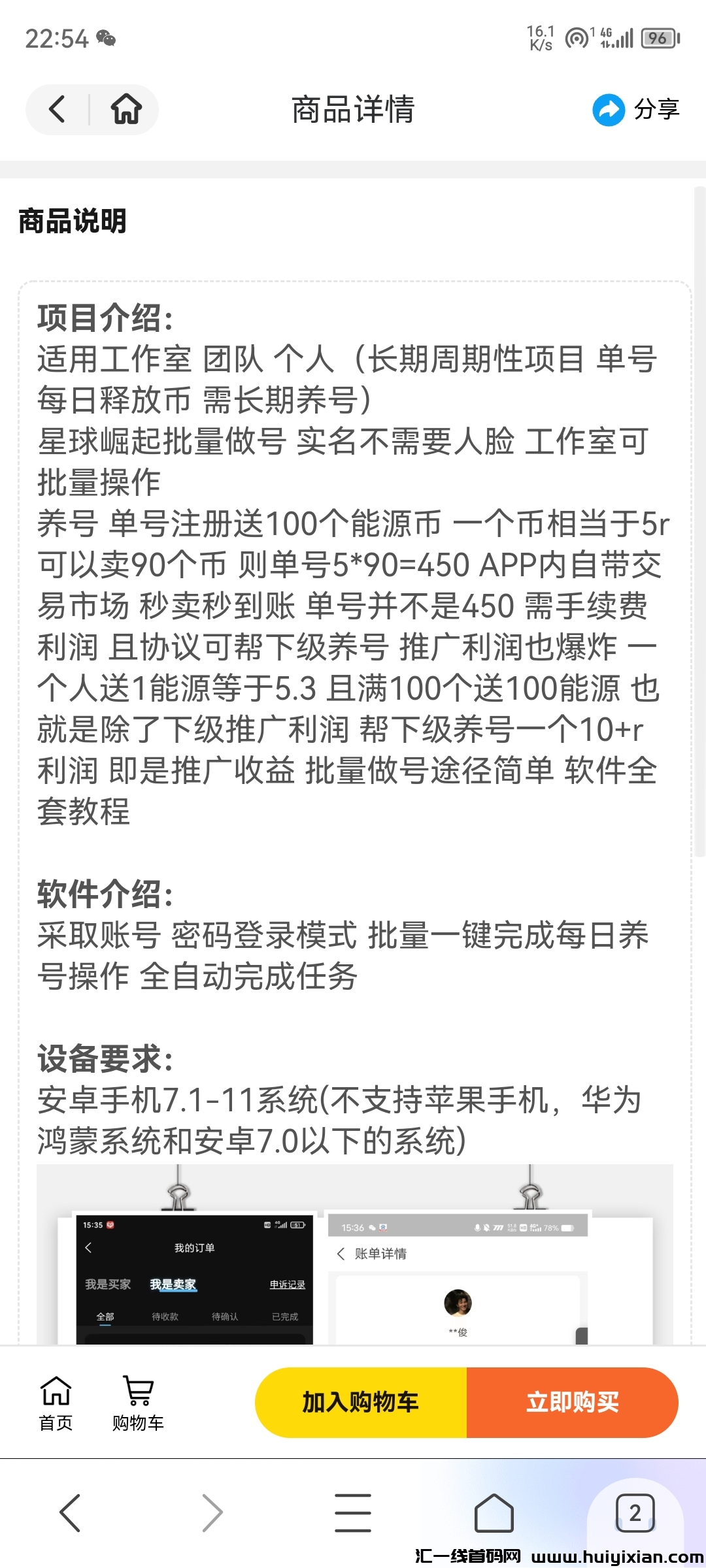Share this product via 分享
This screenshot has width=706, height=1568.
click(x=636, y=109)
